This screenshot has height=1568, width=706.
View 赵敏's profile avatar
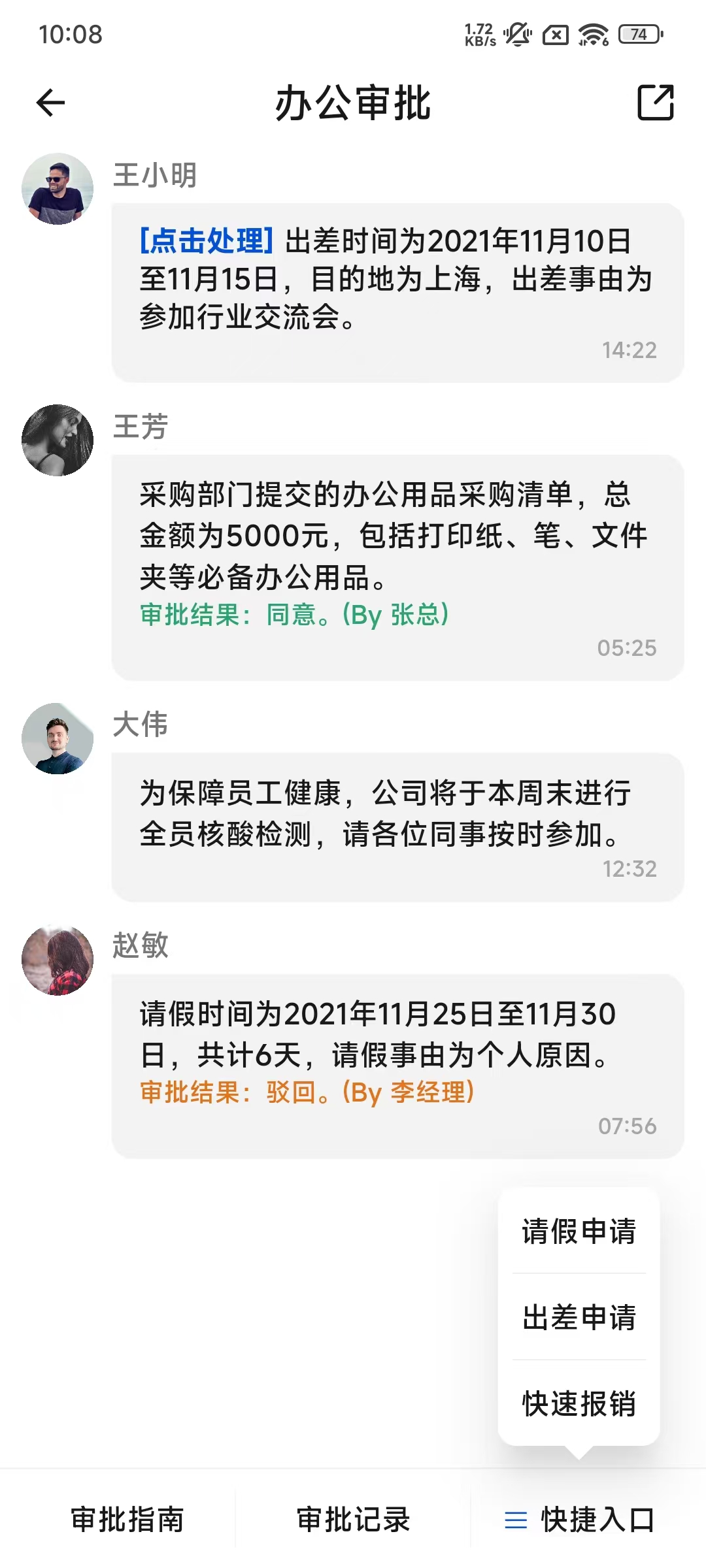58,960
